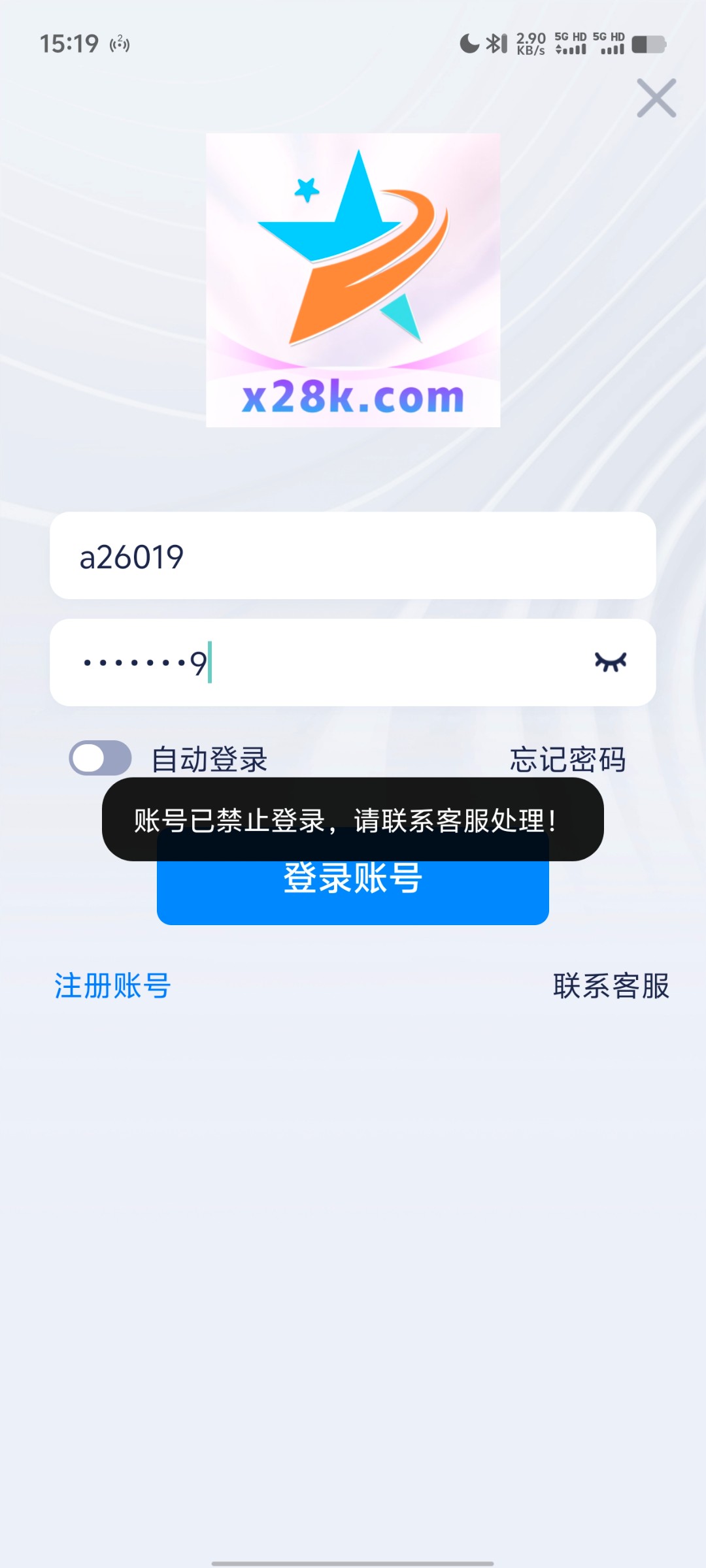Screen dimensions: 706x1568
Task: Open 注册账号 to create an account
Action: [112, 986]
